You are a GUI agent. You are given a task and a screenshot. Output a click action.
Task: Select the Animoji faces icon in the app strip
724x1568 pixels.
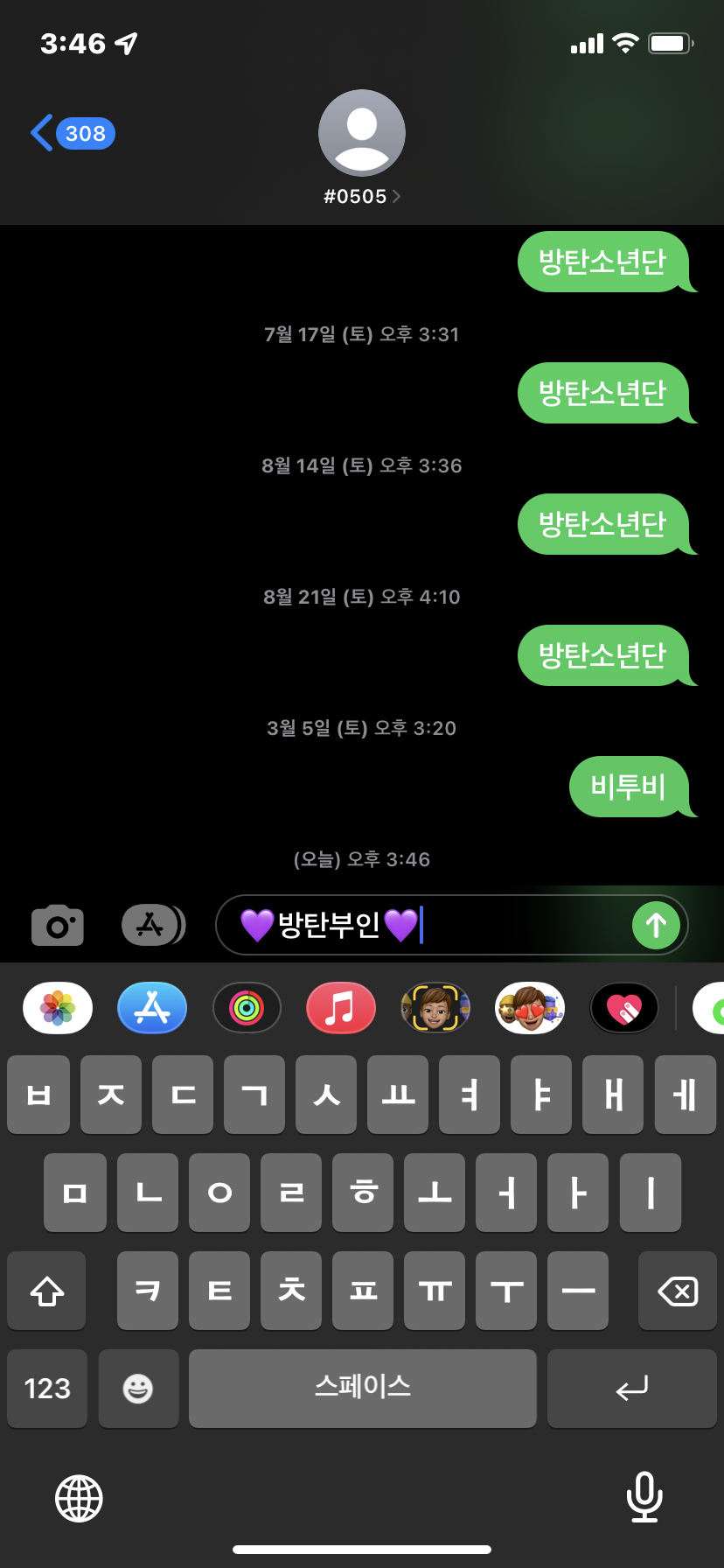coord(435,1008)
